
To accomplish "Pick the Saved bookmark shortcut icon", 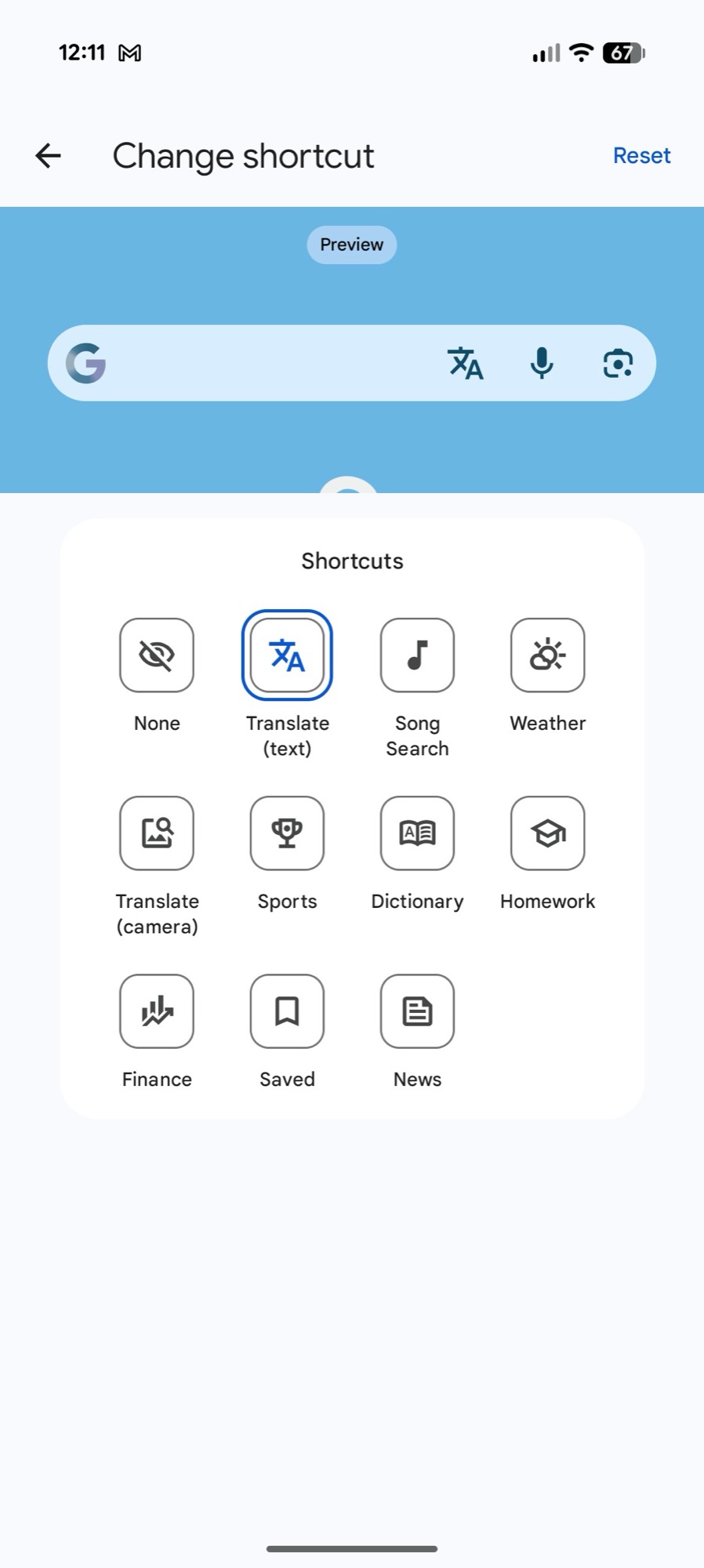I will pyautogui.click(x=287, y=1011).
